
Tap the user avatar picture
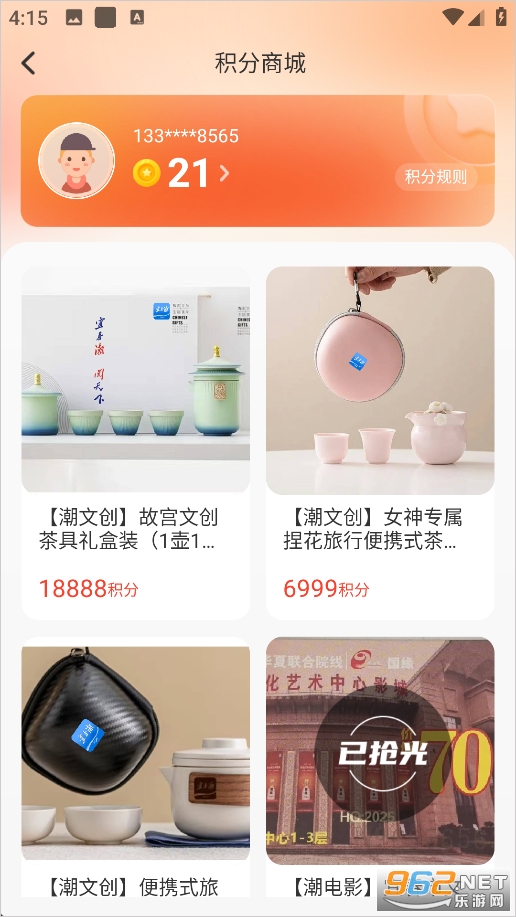pyautogui.click(x=77, y=160)
